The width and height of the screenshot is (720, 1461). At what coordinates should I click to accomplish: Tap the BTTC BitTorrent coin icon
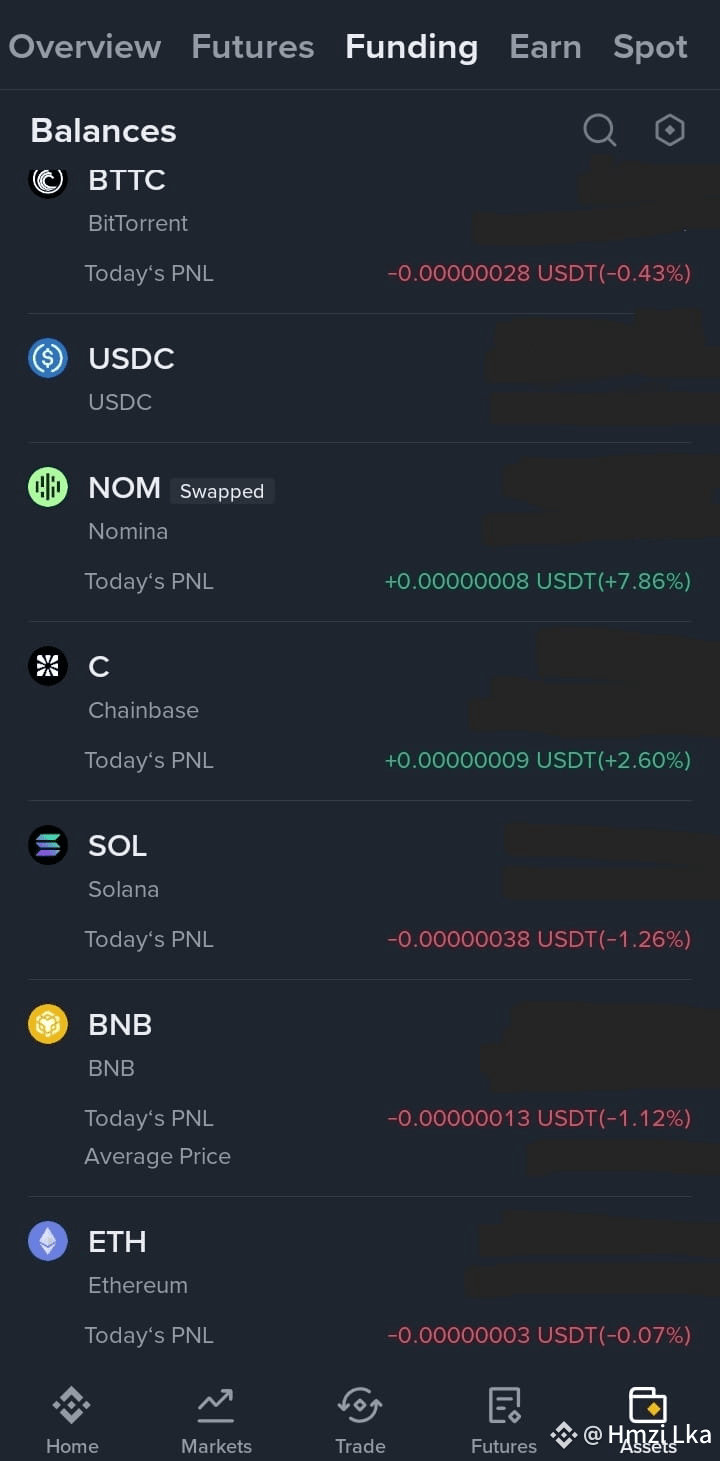[48, 180]
